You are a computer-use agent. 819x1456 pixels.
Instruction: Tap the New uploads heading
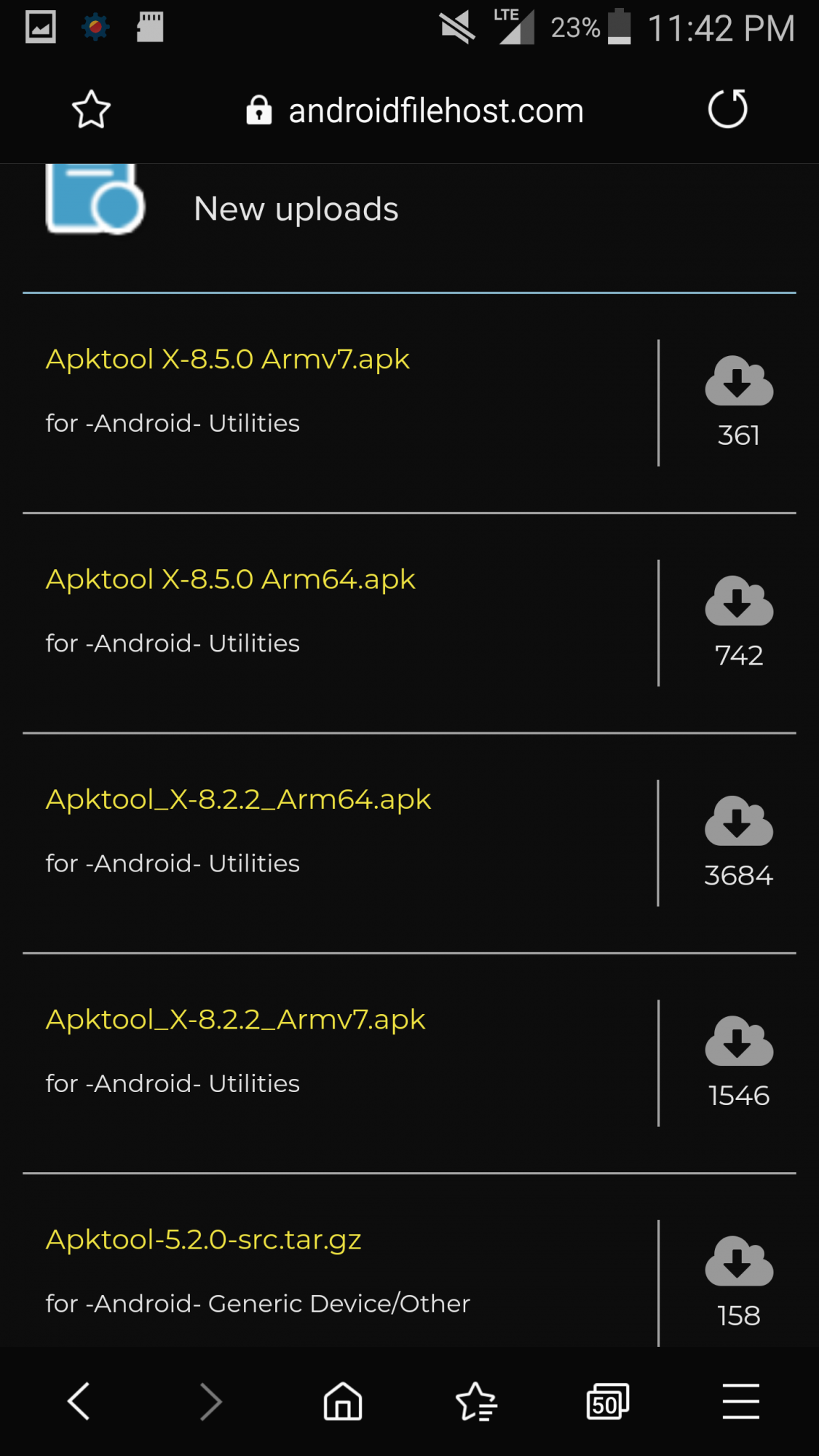[x=296, y=209]
